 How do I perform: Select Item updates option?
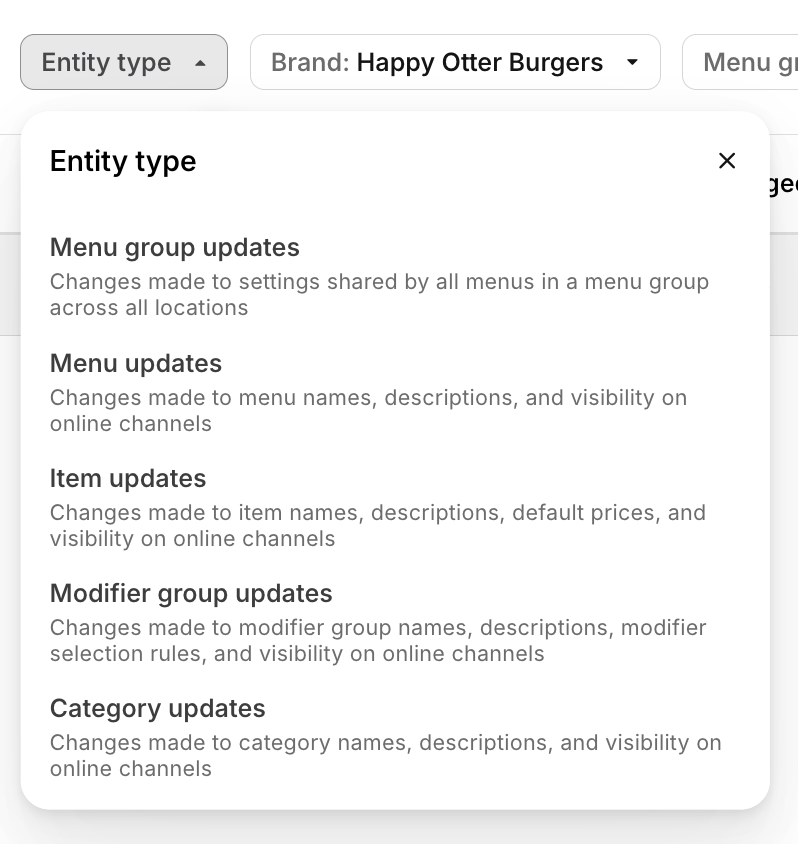pyautogui.click(x=128, y=478)
